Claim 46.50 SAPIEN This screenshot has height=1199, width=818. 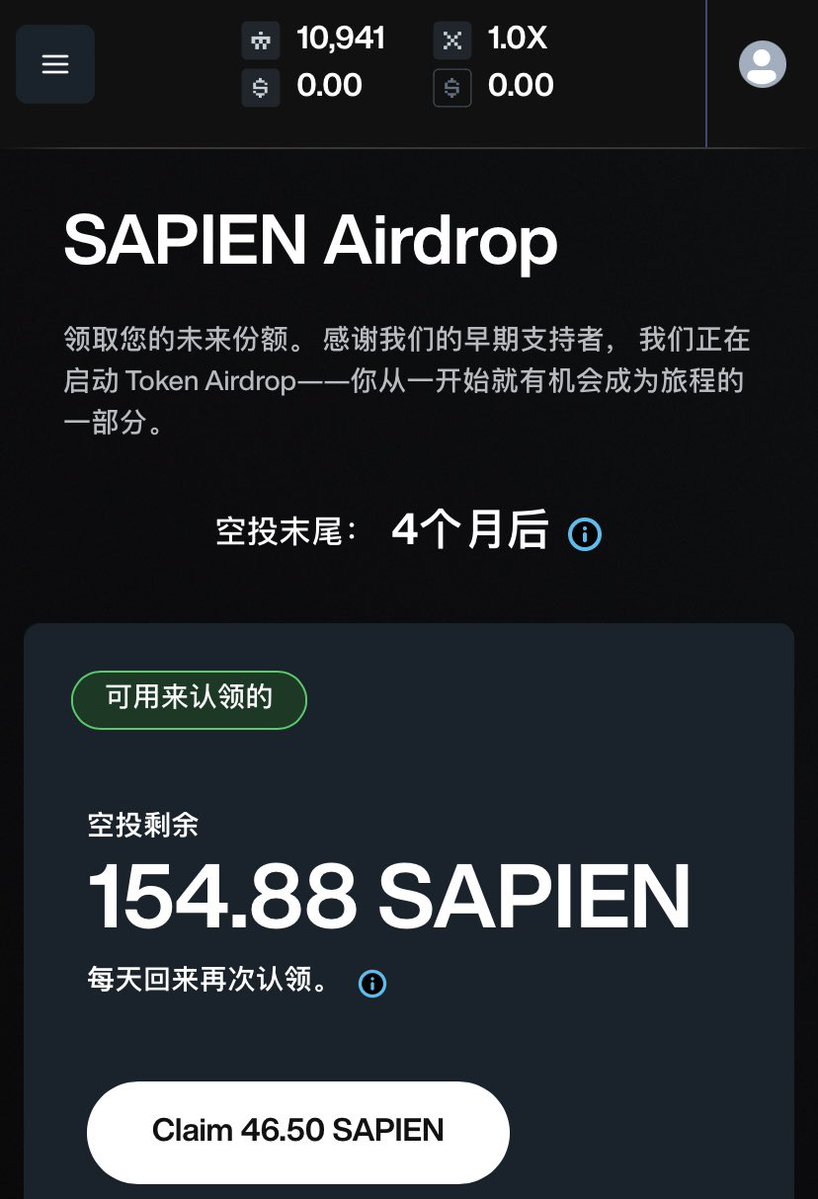point(298,1131)
